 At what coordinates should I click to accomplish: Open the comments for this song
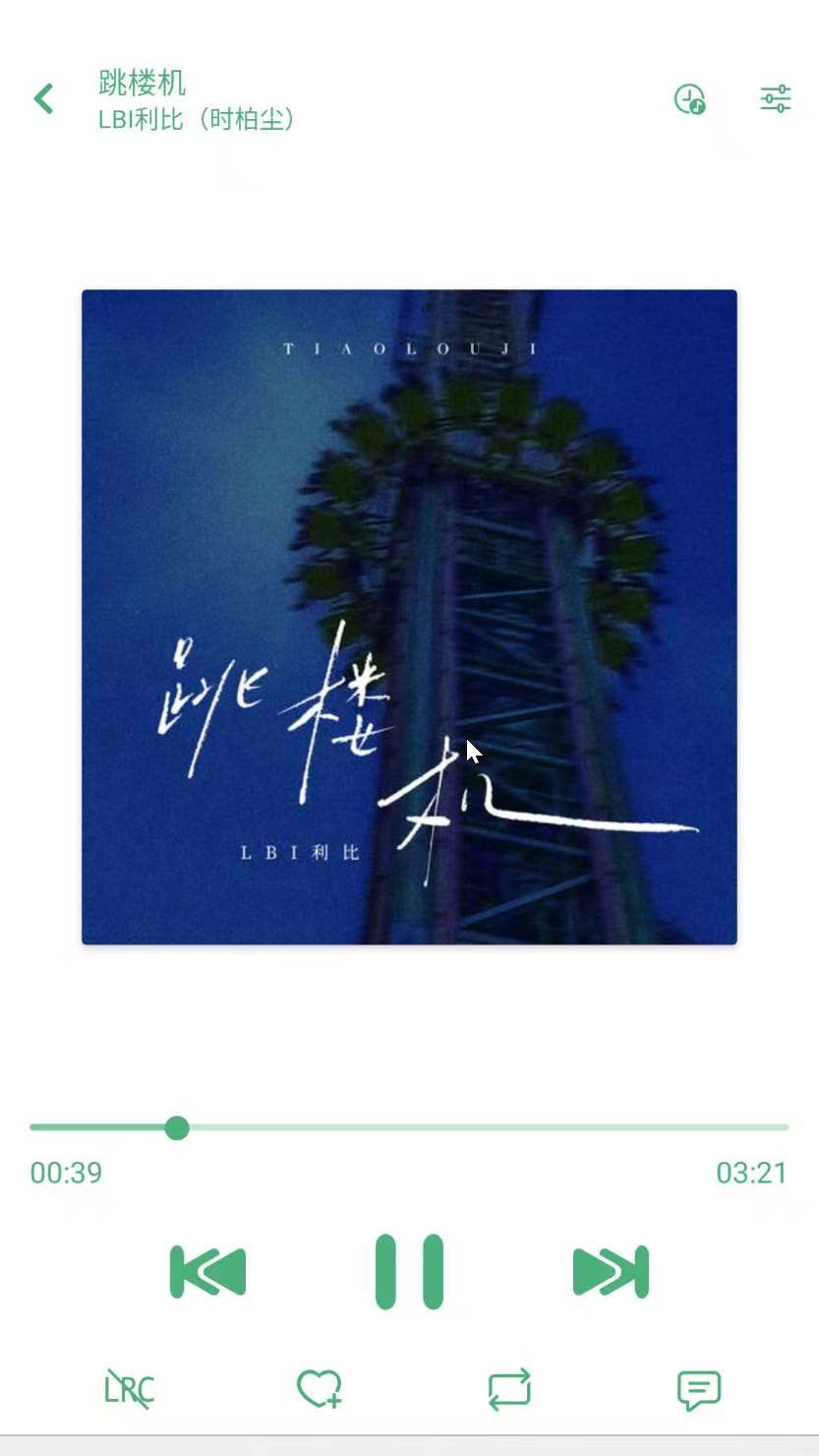[699, 1390]
